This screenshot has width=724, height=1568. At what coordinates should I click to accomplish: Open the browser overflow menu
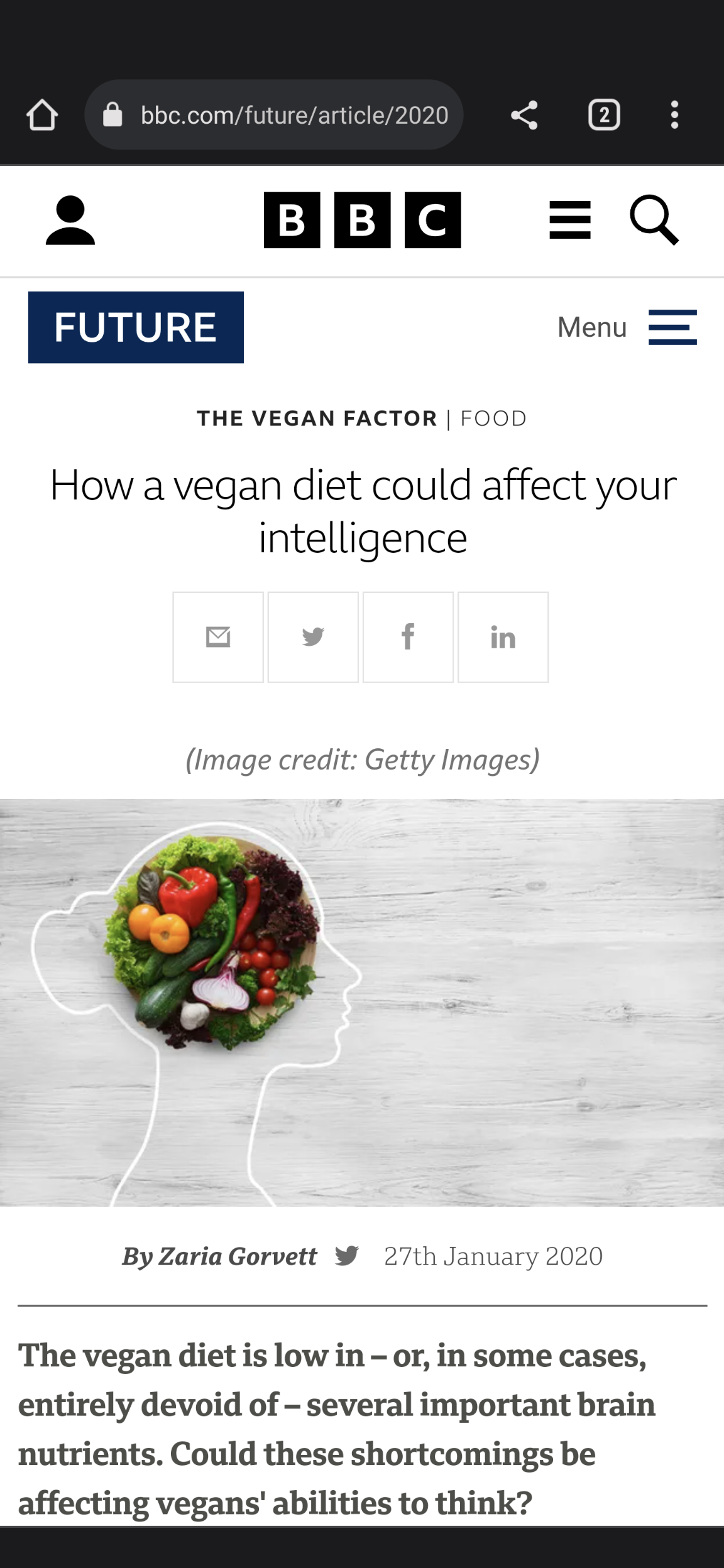tap(674, 115)
